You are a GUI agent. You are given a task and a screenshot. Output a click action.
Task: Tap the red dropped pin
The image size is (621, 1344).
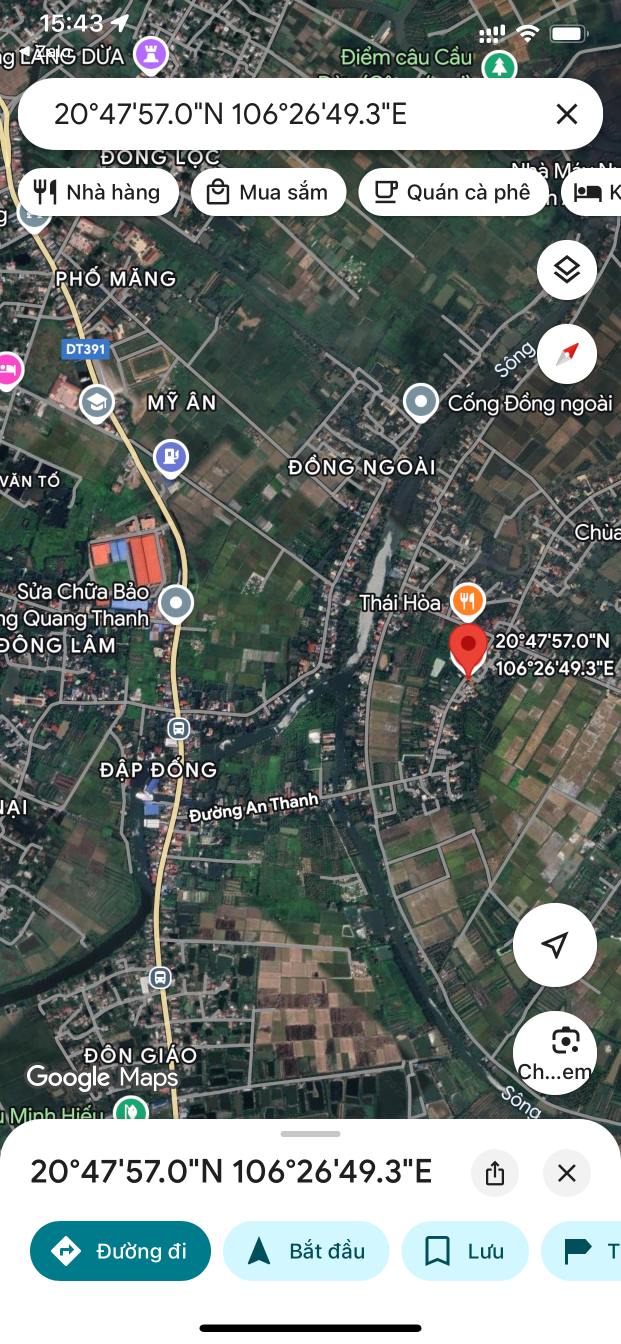point(468,650)
